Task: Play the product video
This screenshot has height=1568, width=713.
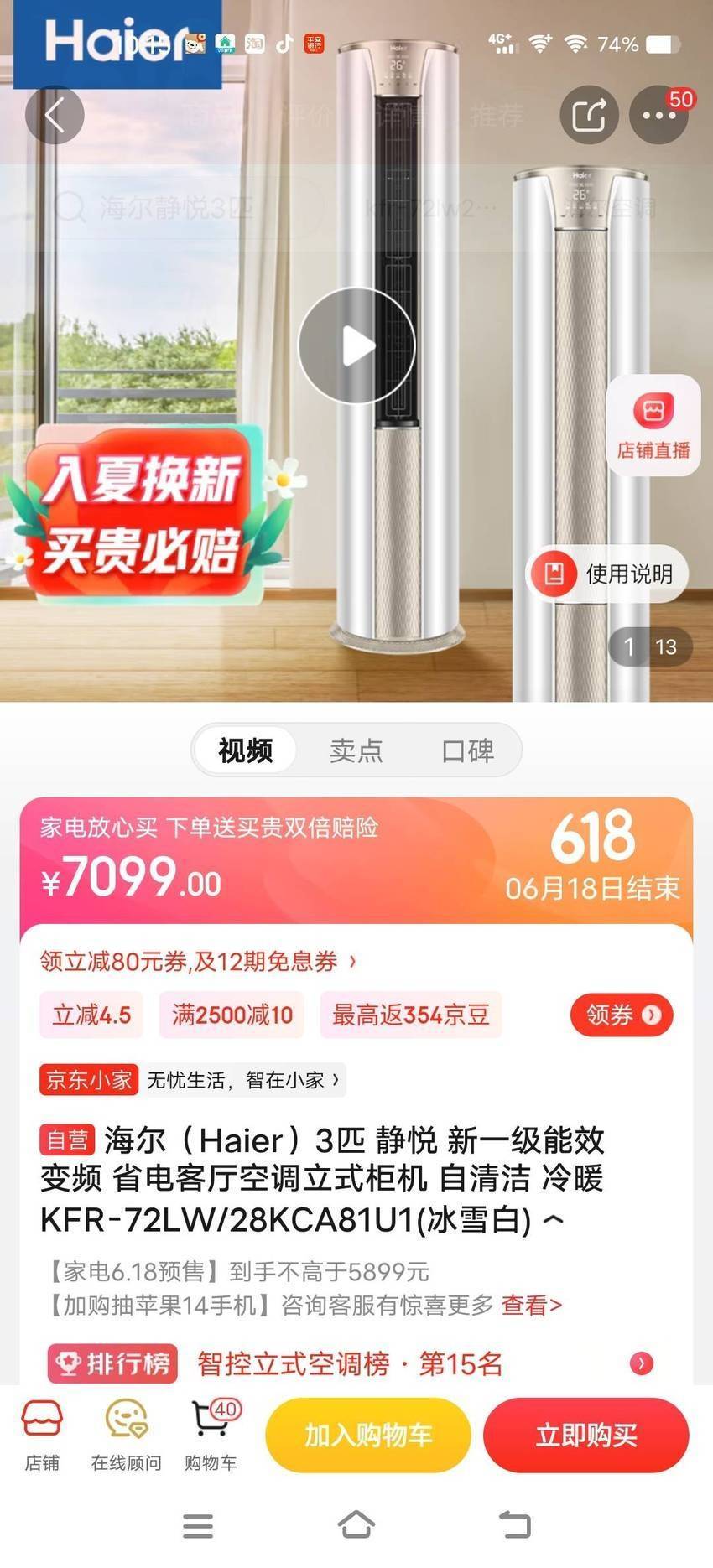Action: (x=356, y=345)
